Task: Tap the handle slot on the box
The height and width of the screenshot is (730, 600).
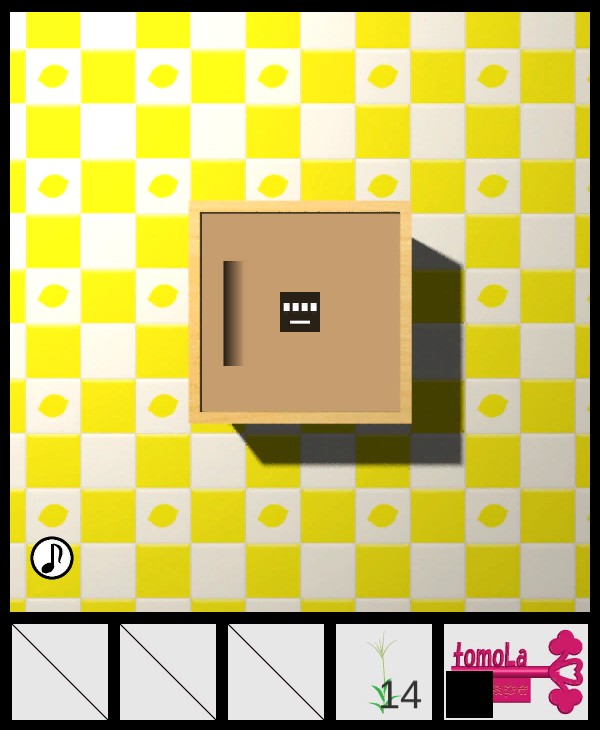Action: [x=233, y=313]
